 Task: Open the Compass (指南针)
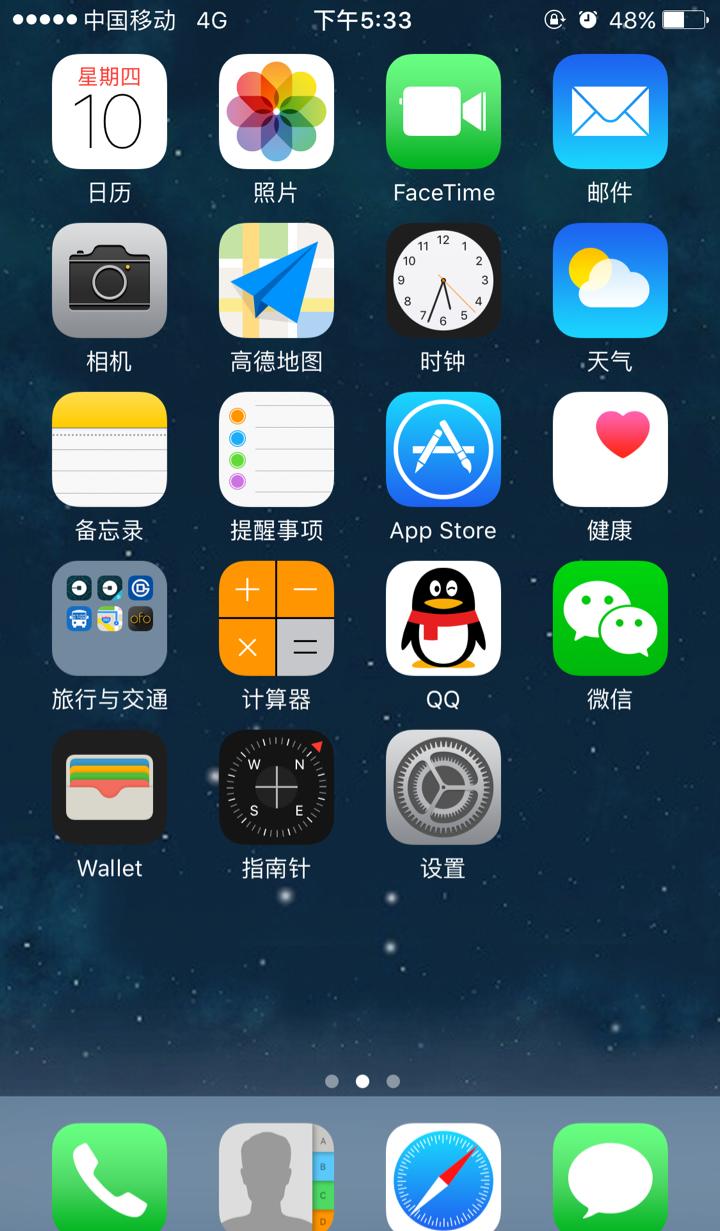276,788
